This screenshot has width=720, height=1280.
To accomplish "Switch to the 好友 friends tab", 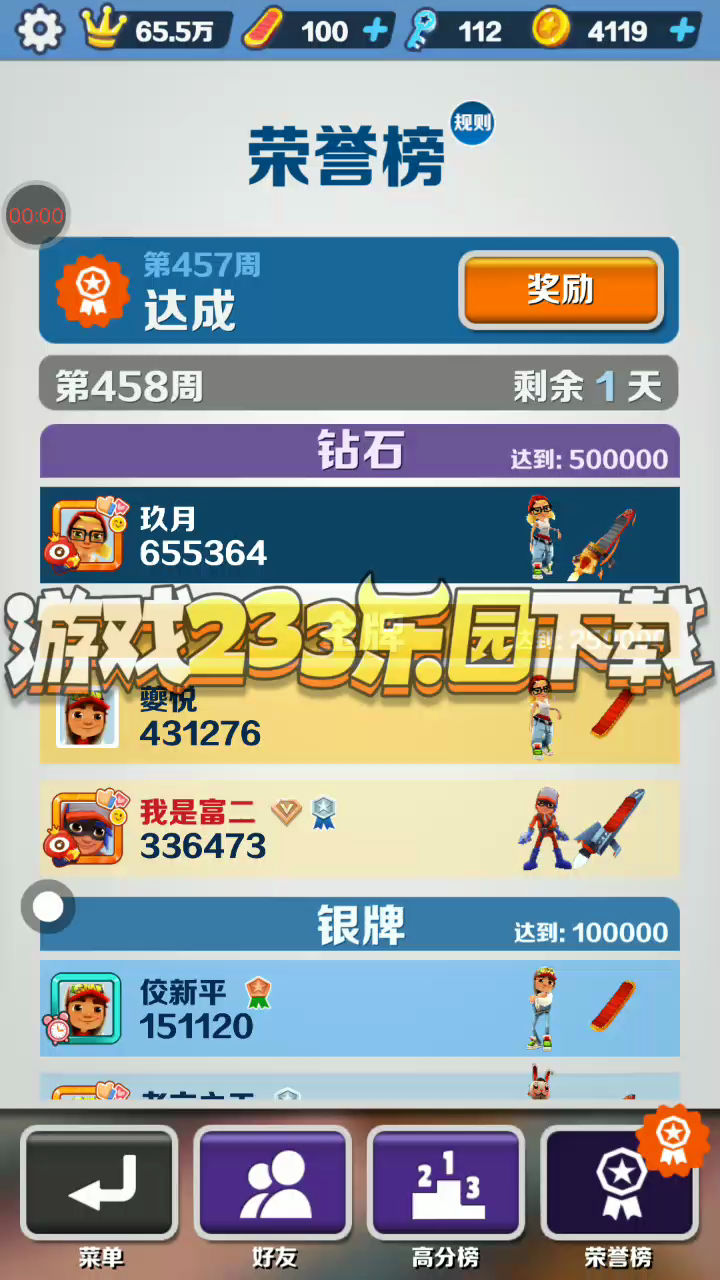I will pyautogui.click(x=273, y=1195).
